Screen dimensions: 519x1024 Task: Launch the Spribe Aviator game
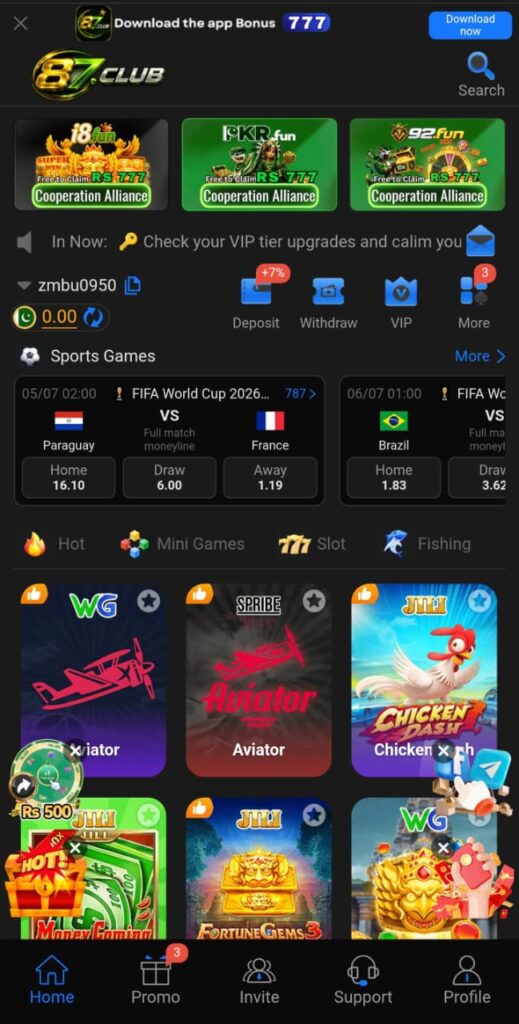coord(259,680)
